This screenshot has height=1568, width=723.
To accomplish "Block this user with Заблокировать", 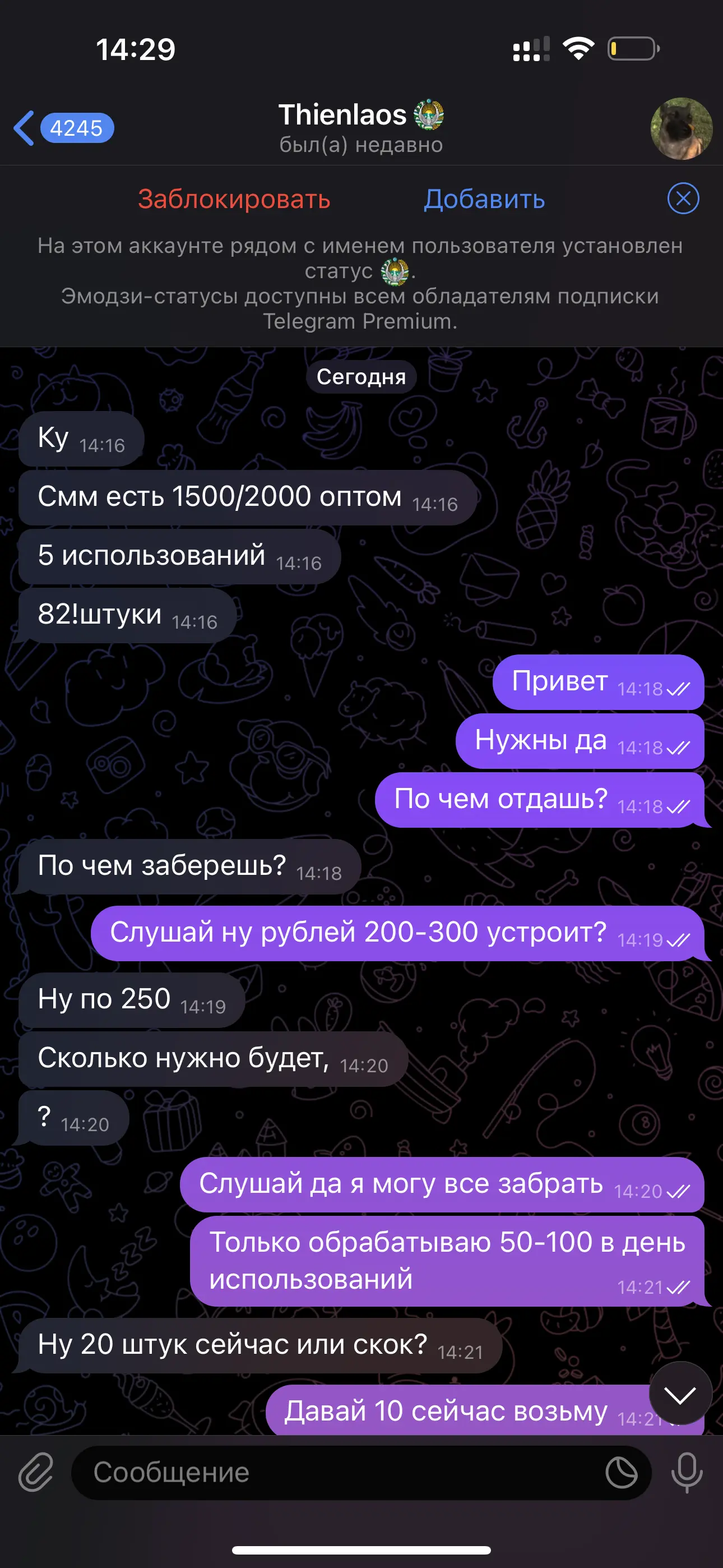I will (x=234, y=199).
